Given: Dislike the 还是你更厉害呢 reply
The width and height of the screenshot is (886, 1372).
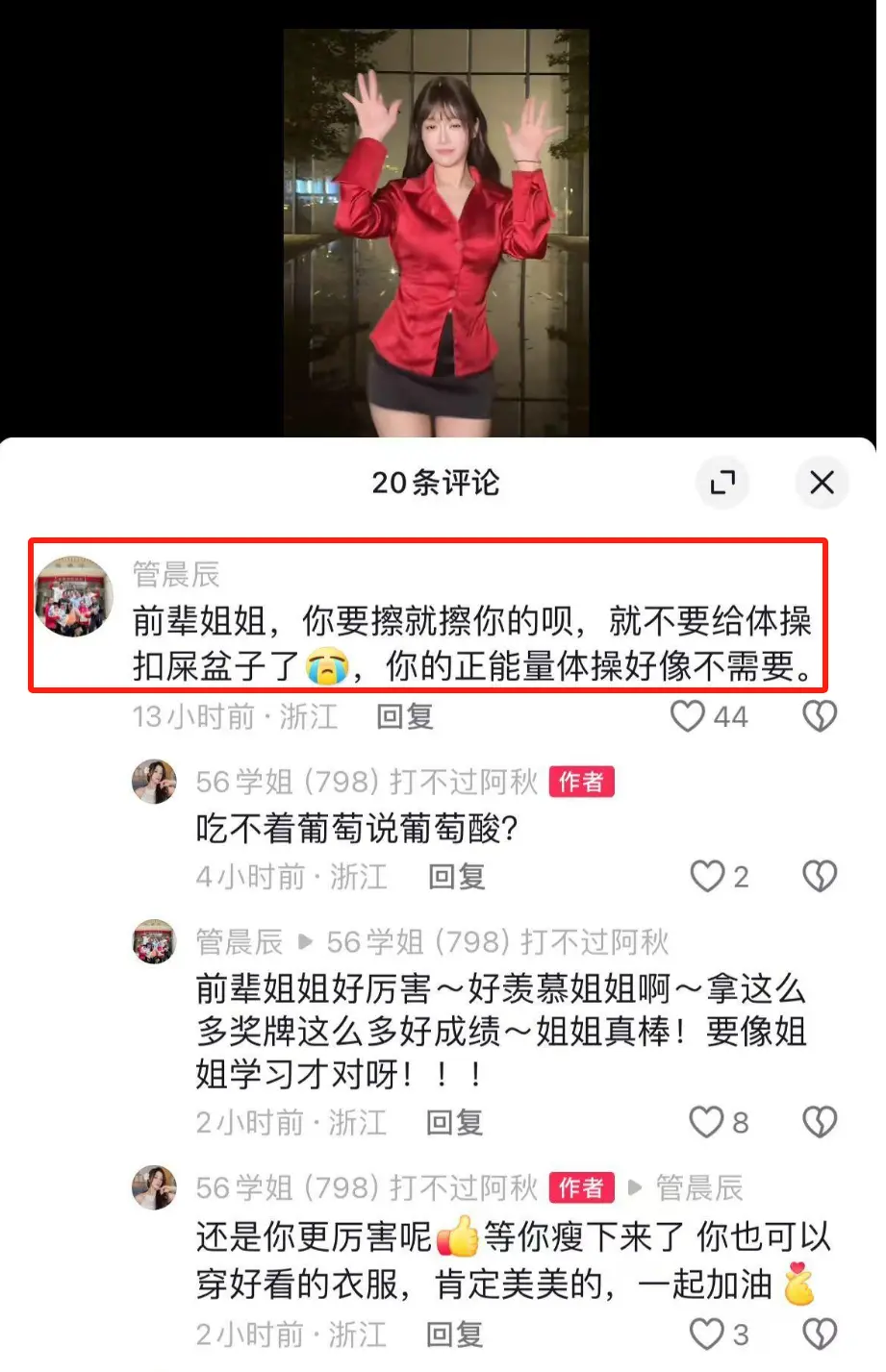Looking at the screenshot, I should pyautogui.click(x=820, y=1335).
